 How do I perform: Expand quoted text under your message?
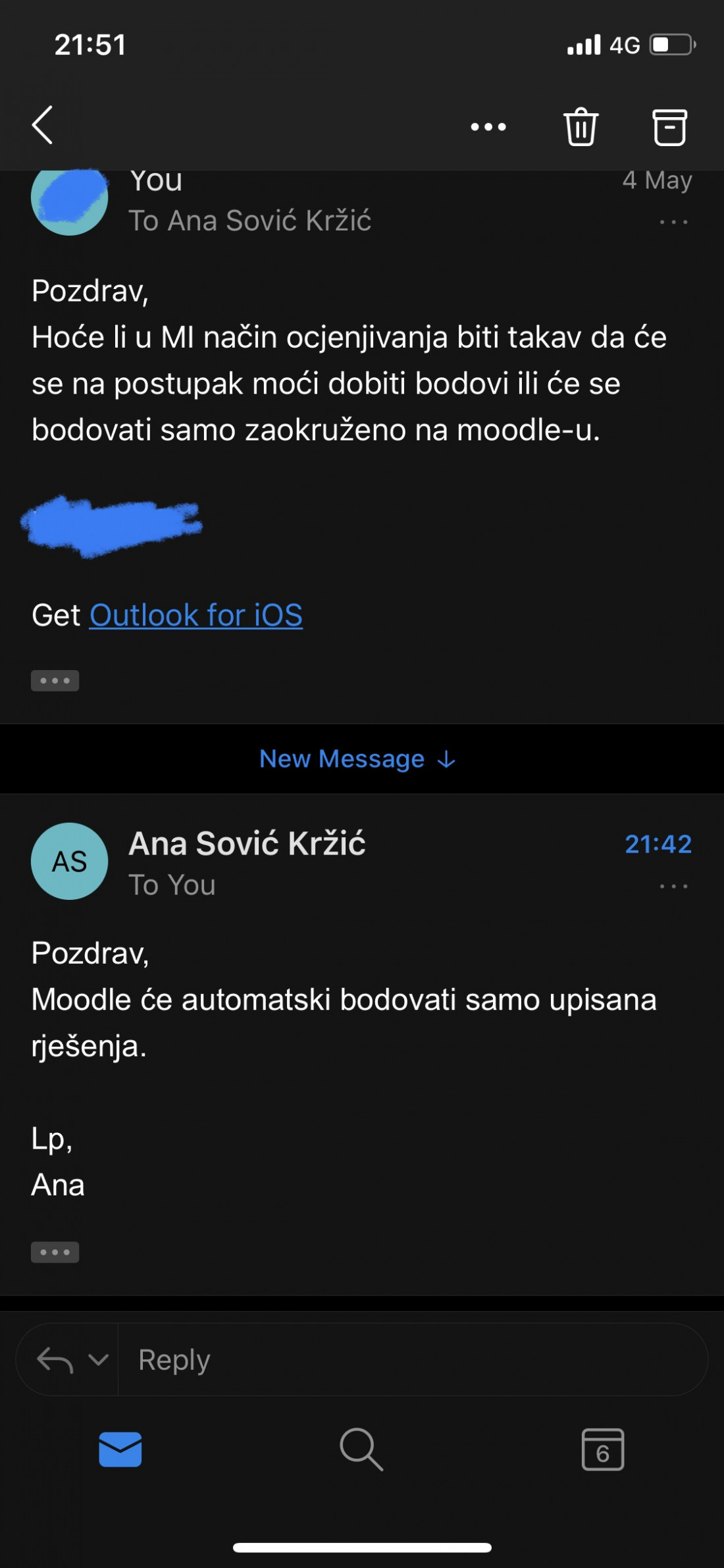coord(55,681)
